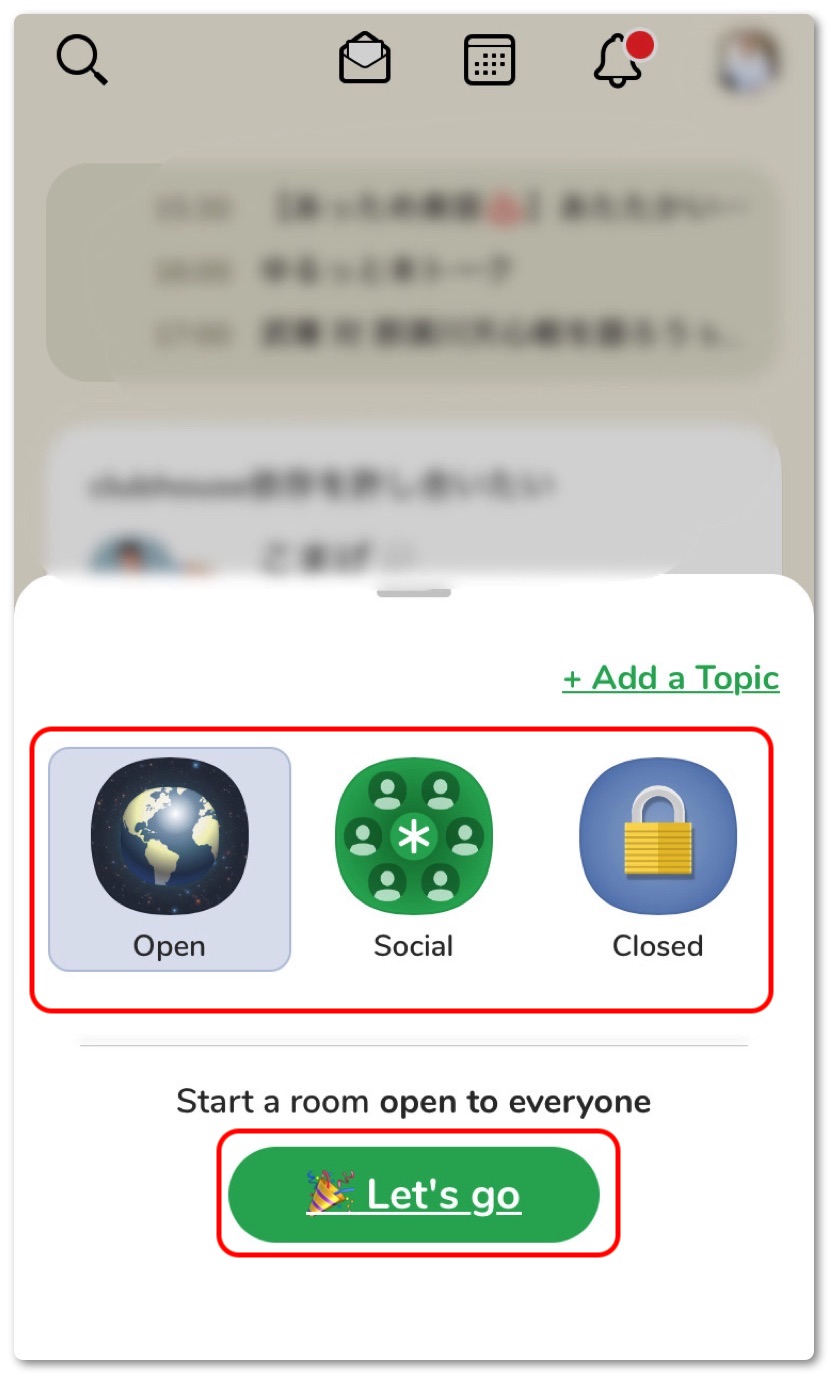Select the Open room type
The image size is (828, 1374).
[170, 859]
